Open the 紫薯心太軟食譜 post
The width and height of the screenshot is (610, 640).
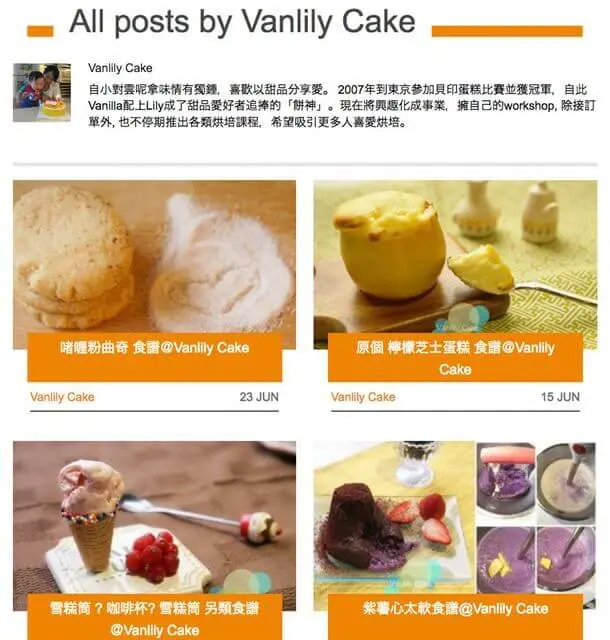coord(455,608)
